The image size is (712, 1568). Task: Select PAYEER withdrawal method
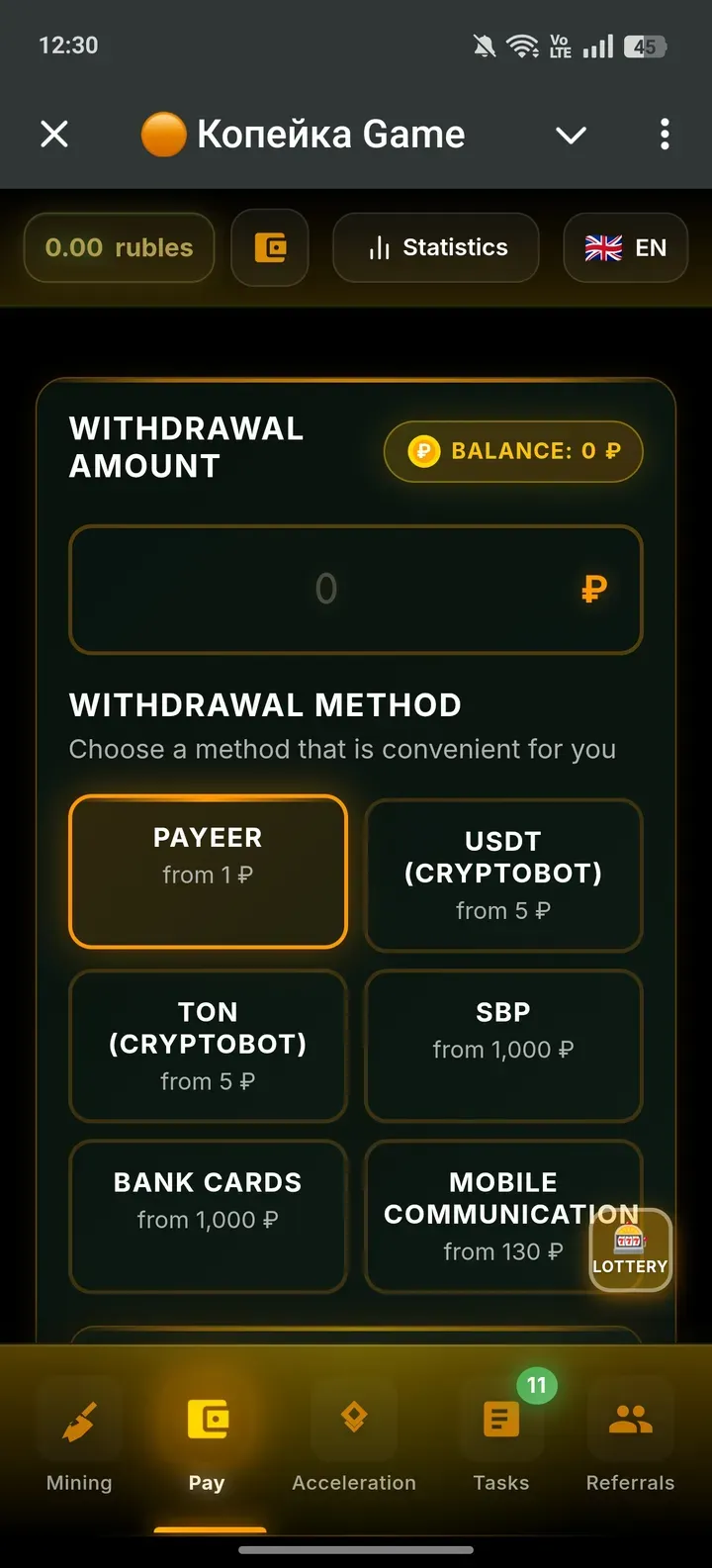[208, 872]
